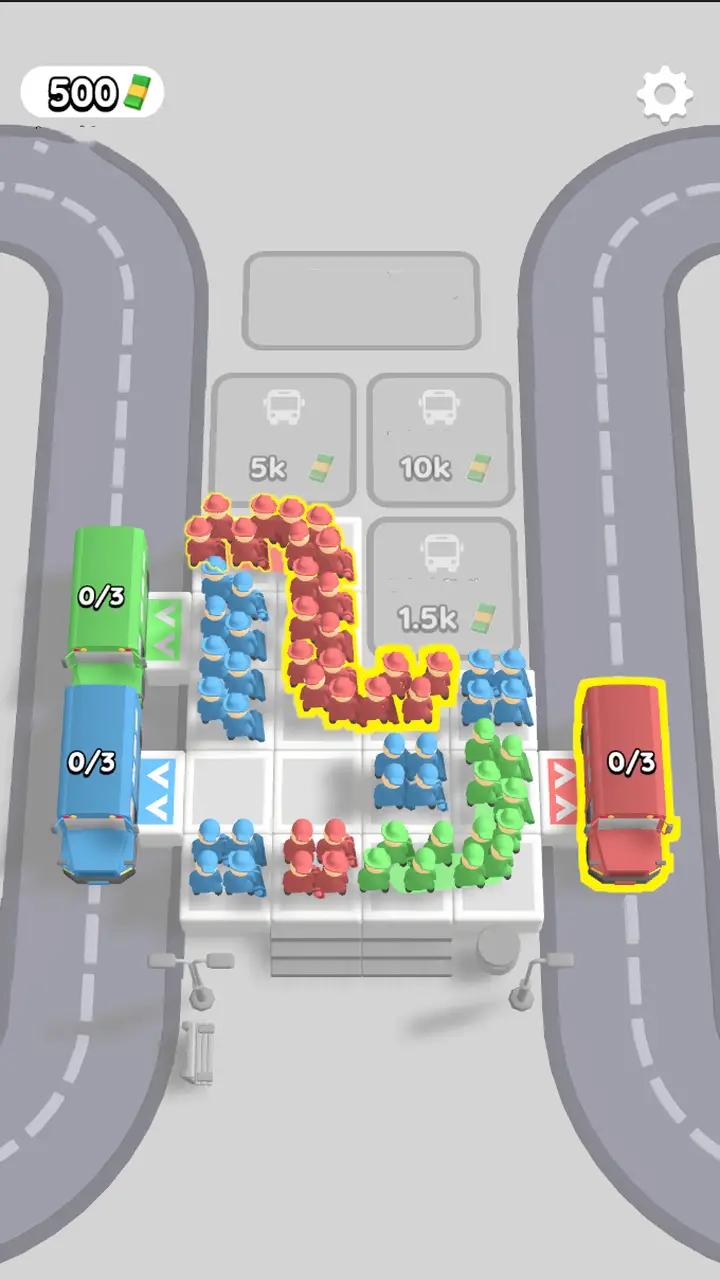Unlock the 5k bus slot
720x1280 pixels.
pos(284,439)
